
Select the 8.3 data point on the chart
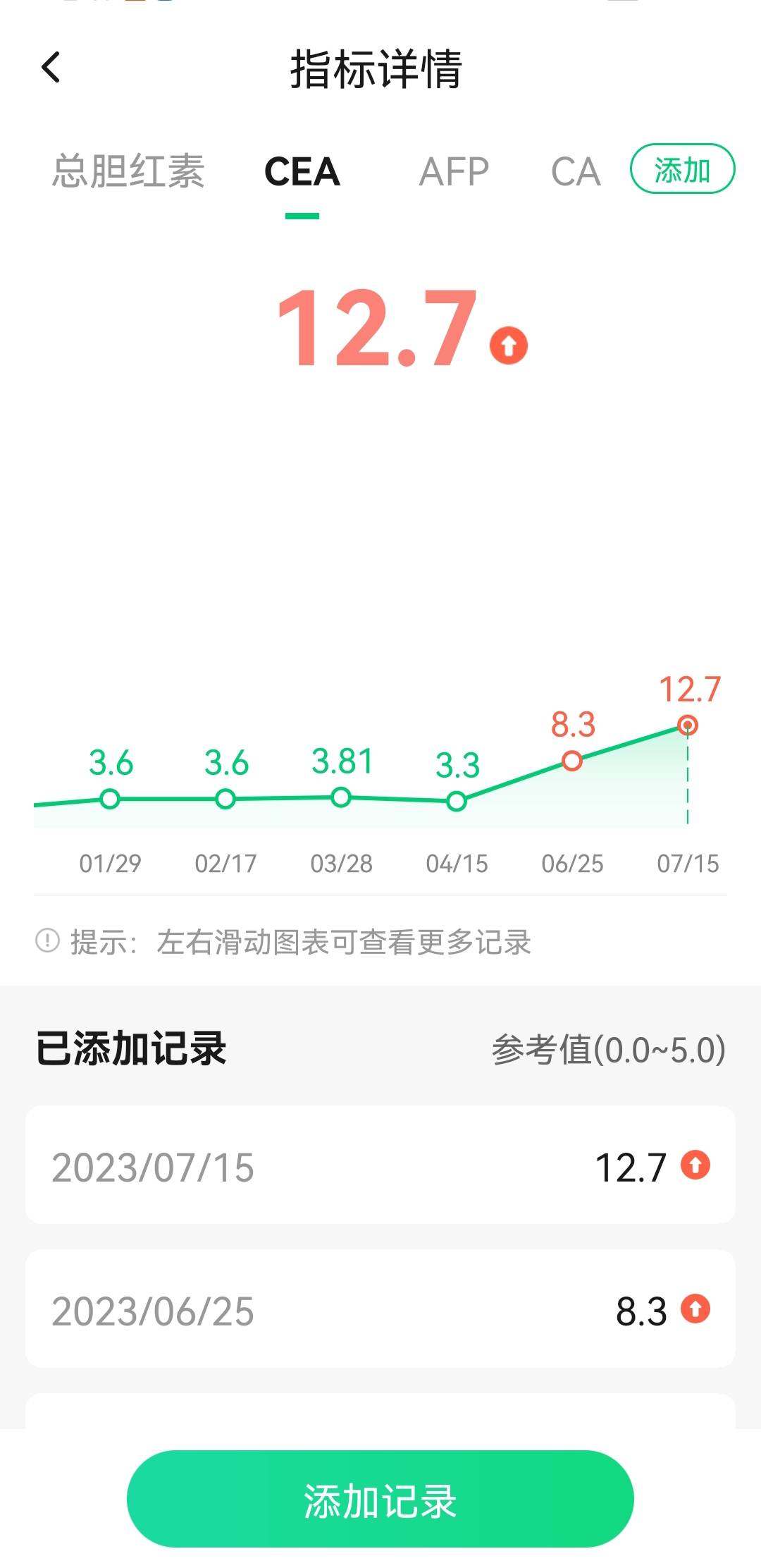(x=571, y=761)
